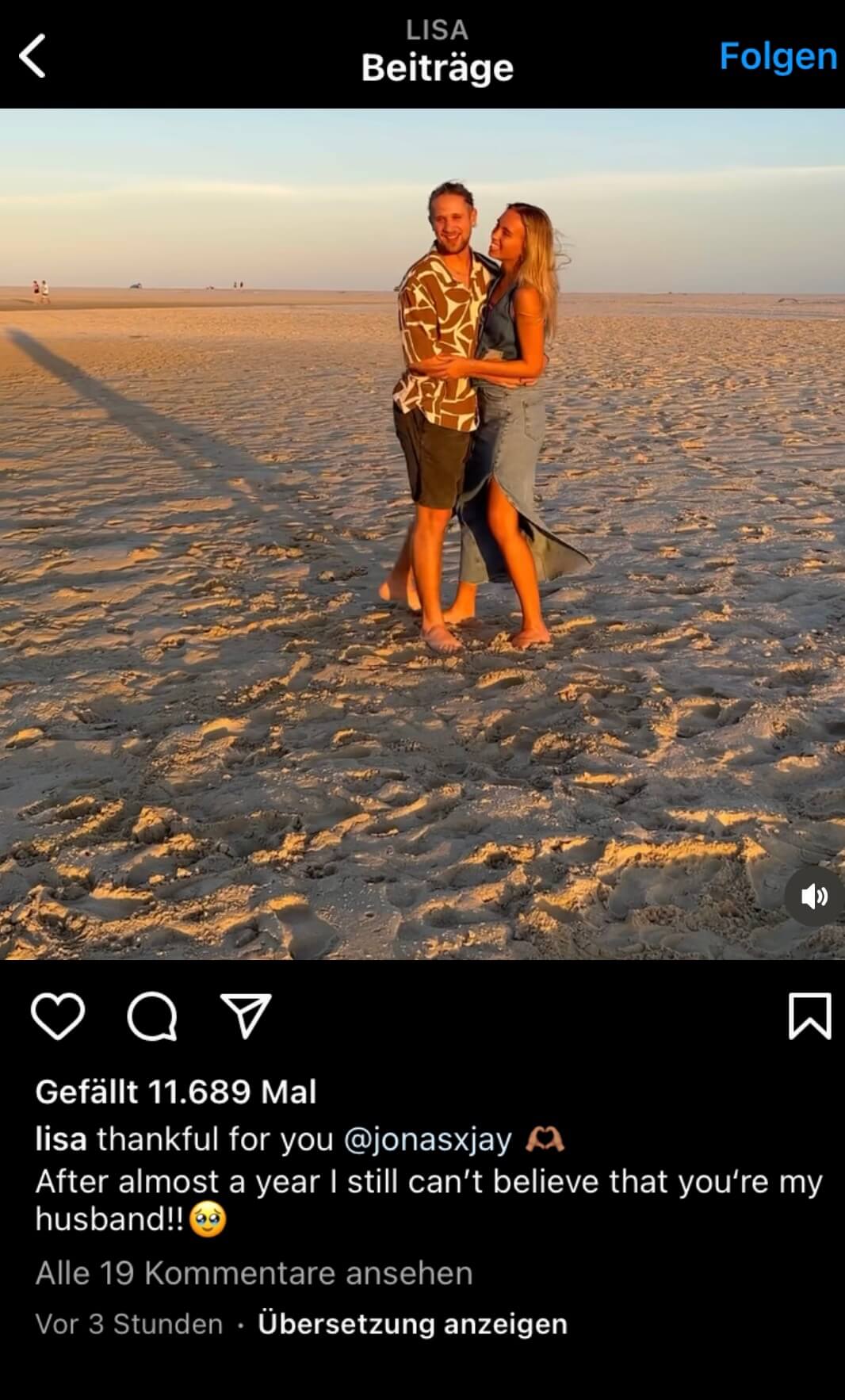View who liked via Gefällt 11.689 Mal
This screenshot has height=1400, width=845.
pyautogui.click(x=176, y=1092)
